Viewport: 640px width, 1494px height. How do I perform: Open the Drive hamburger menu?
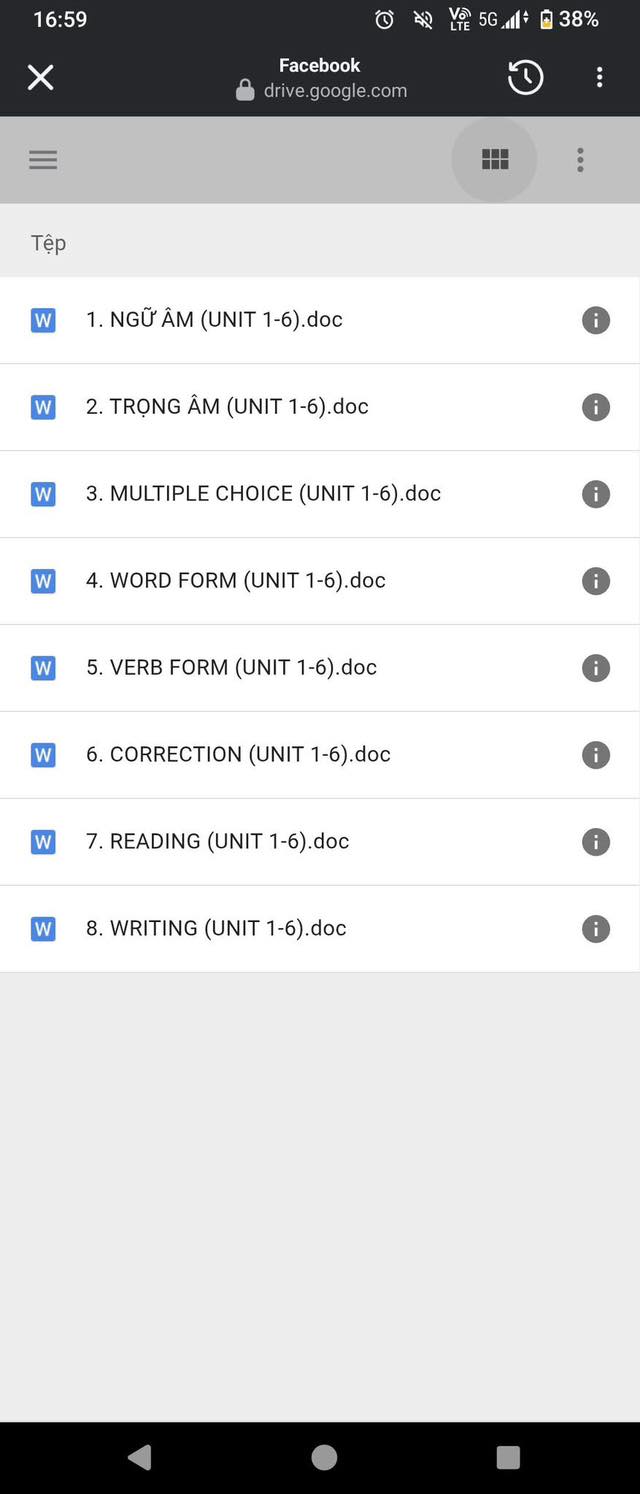point(43,160)
